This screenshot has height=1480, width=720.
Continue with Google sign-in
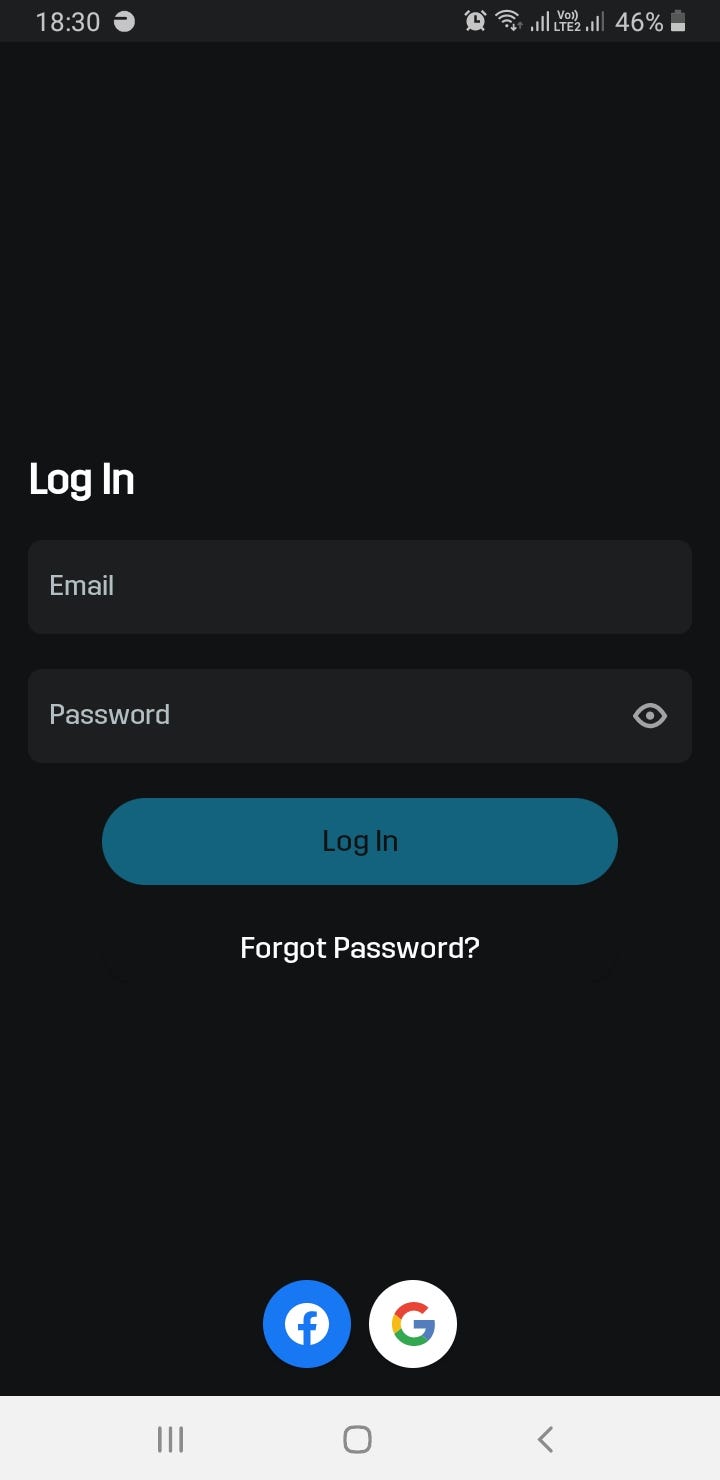tap(413, 1324)
